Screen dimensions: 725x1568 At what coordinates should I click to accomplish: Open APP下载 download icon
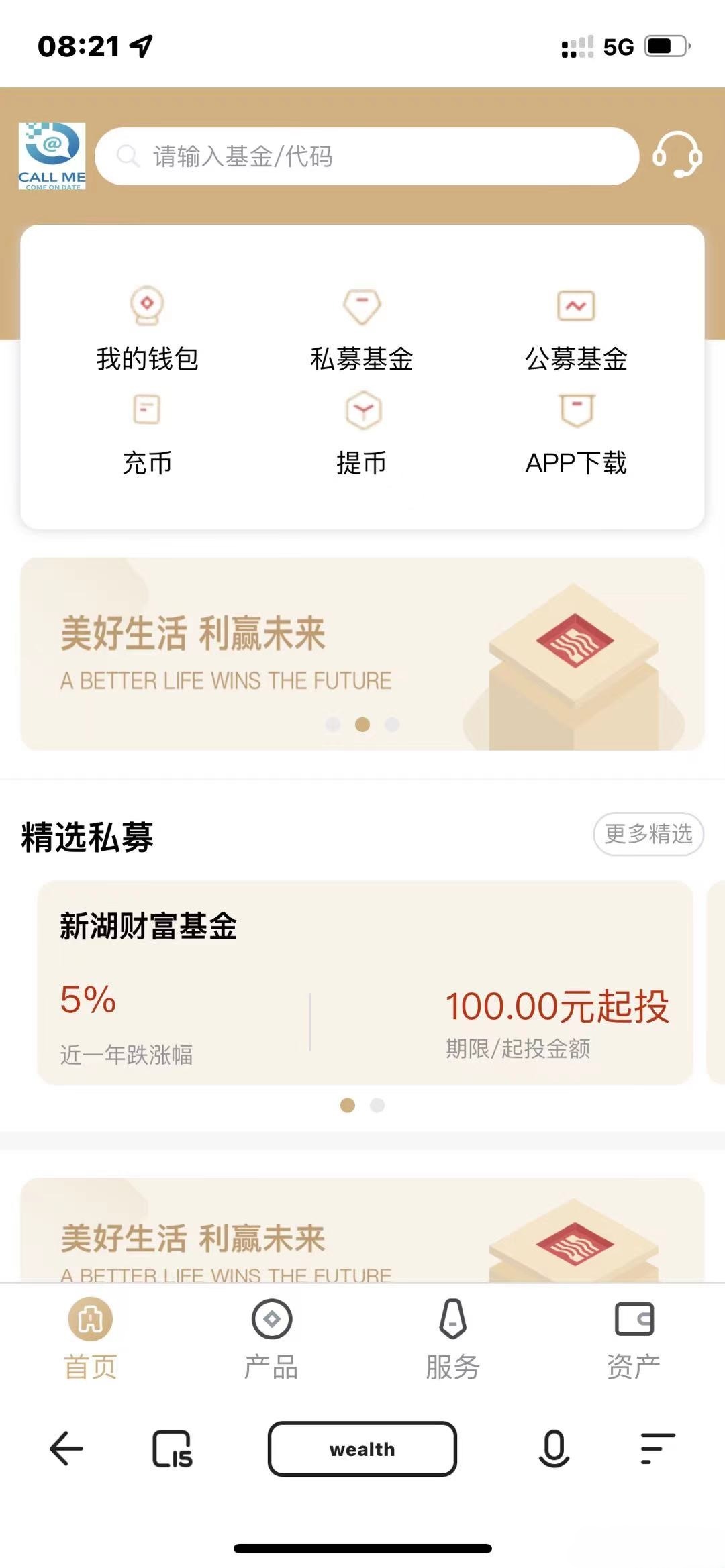click(x=576, y=411)
